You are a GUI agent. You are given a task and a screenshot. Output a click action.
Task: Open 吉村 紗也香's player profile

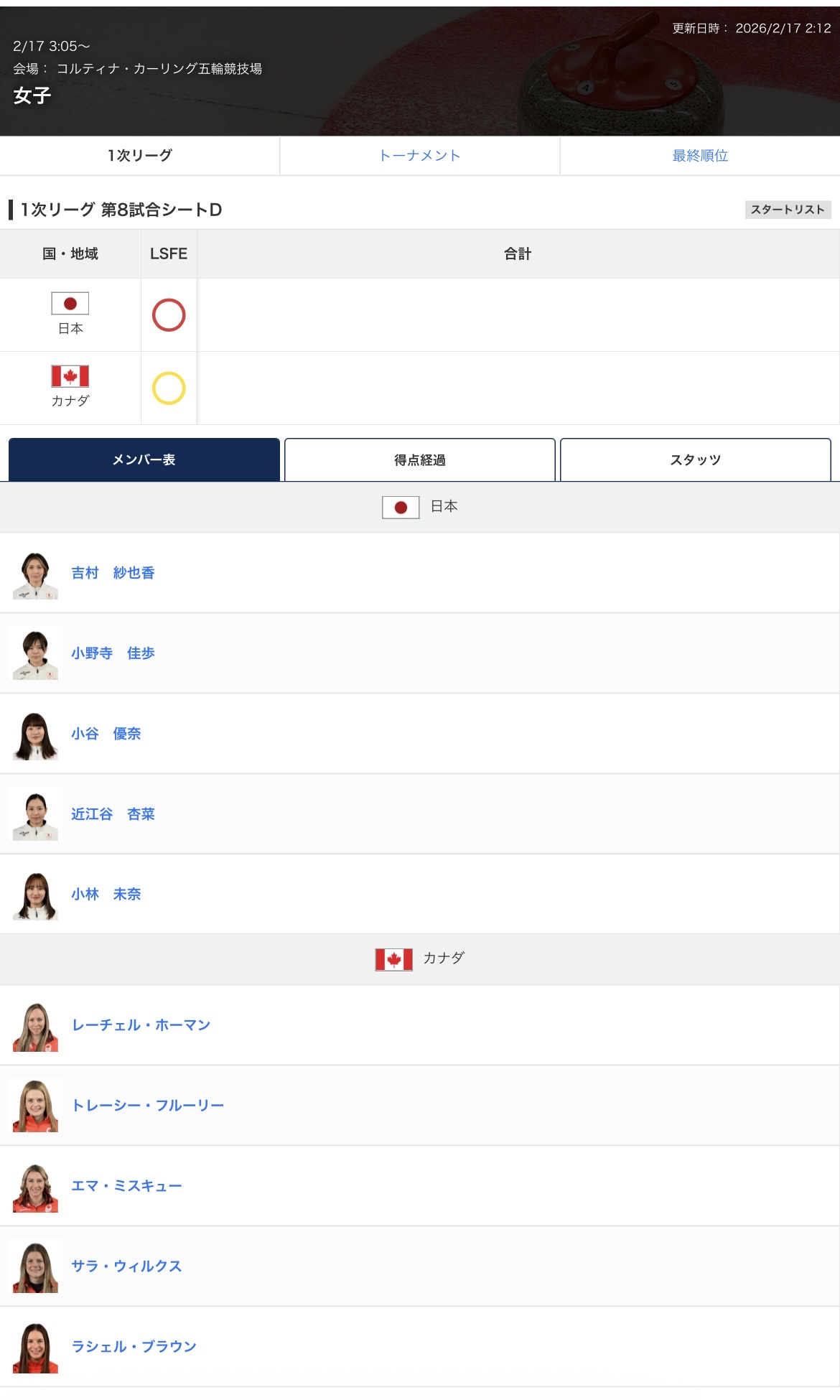click(113, 573)
